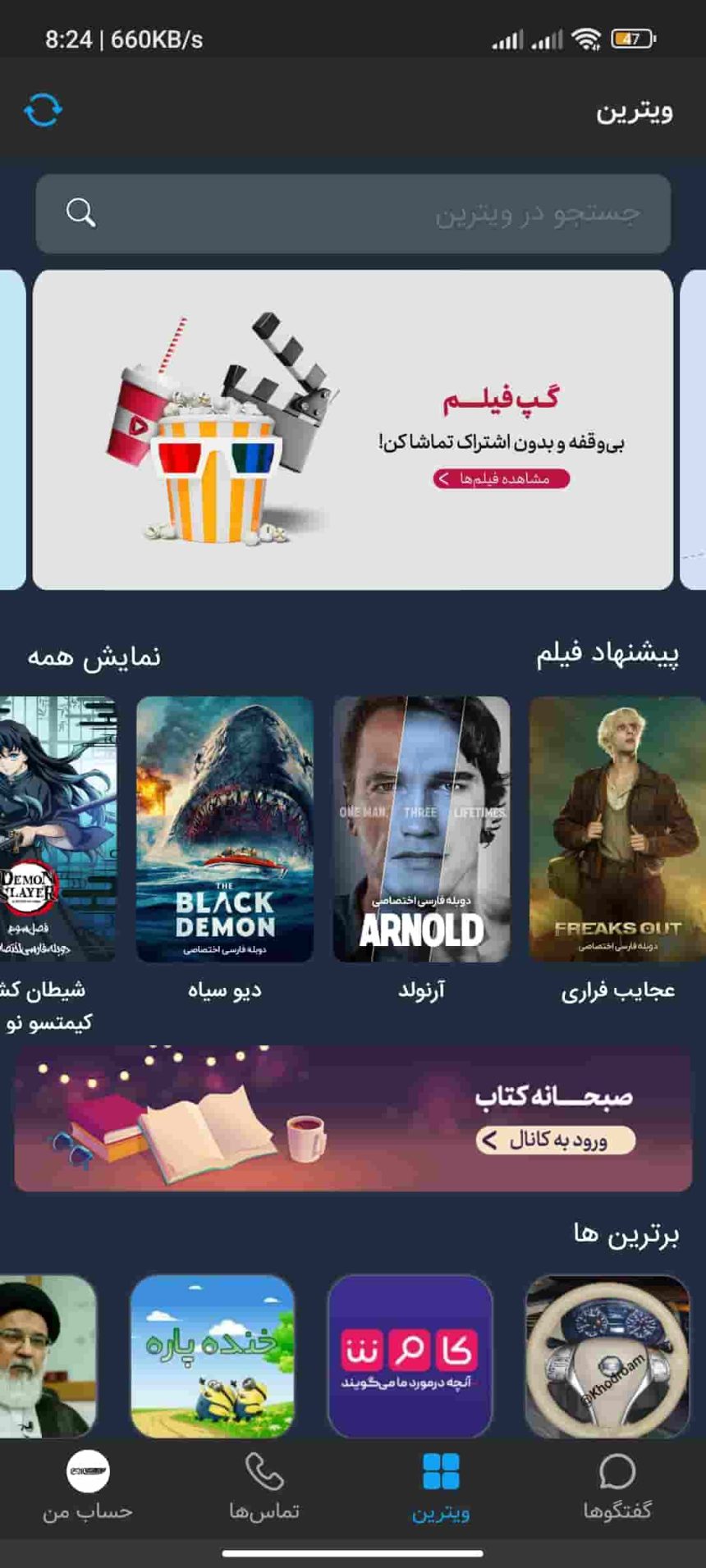Switch to the تماس‌ها tab

point(264,1488)
